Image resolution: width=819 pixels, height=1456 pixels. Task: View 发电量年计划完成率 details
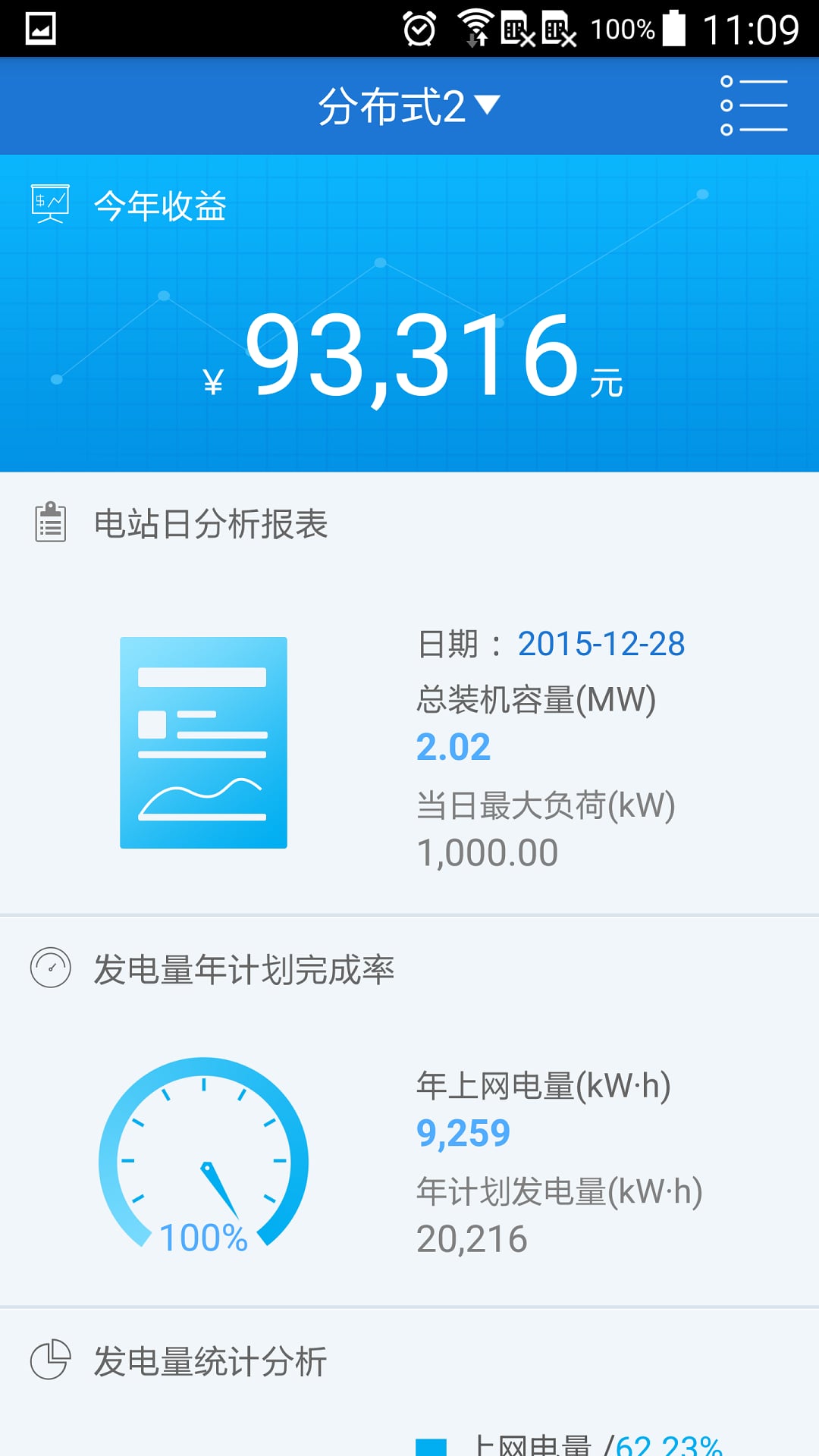point(409,1112)
